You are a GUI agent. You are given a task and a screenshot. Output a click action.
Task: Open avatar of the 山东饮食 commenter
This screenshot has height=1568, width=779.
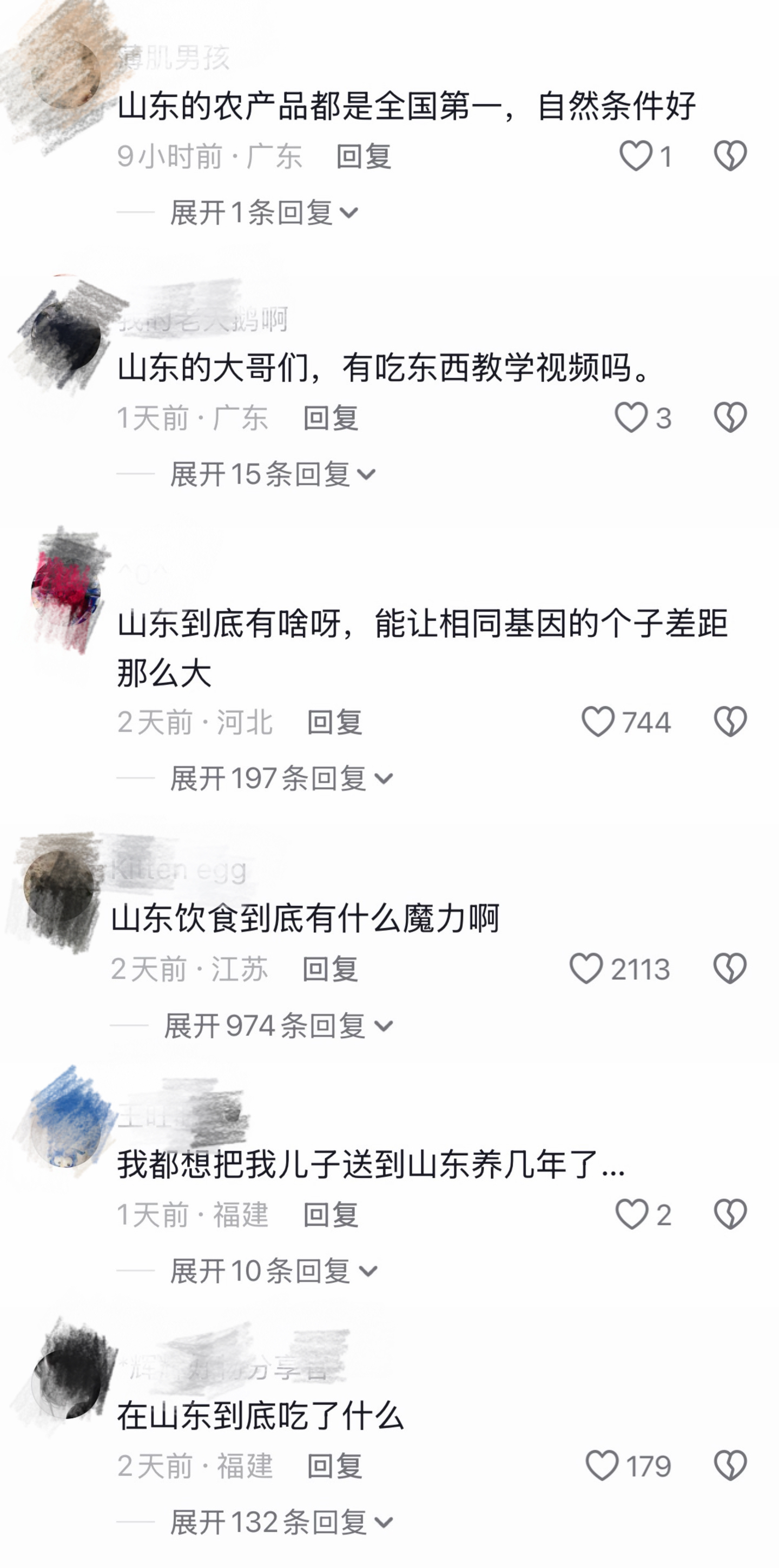(x=59, y=886)
